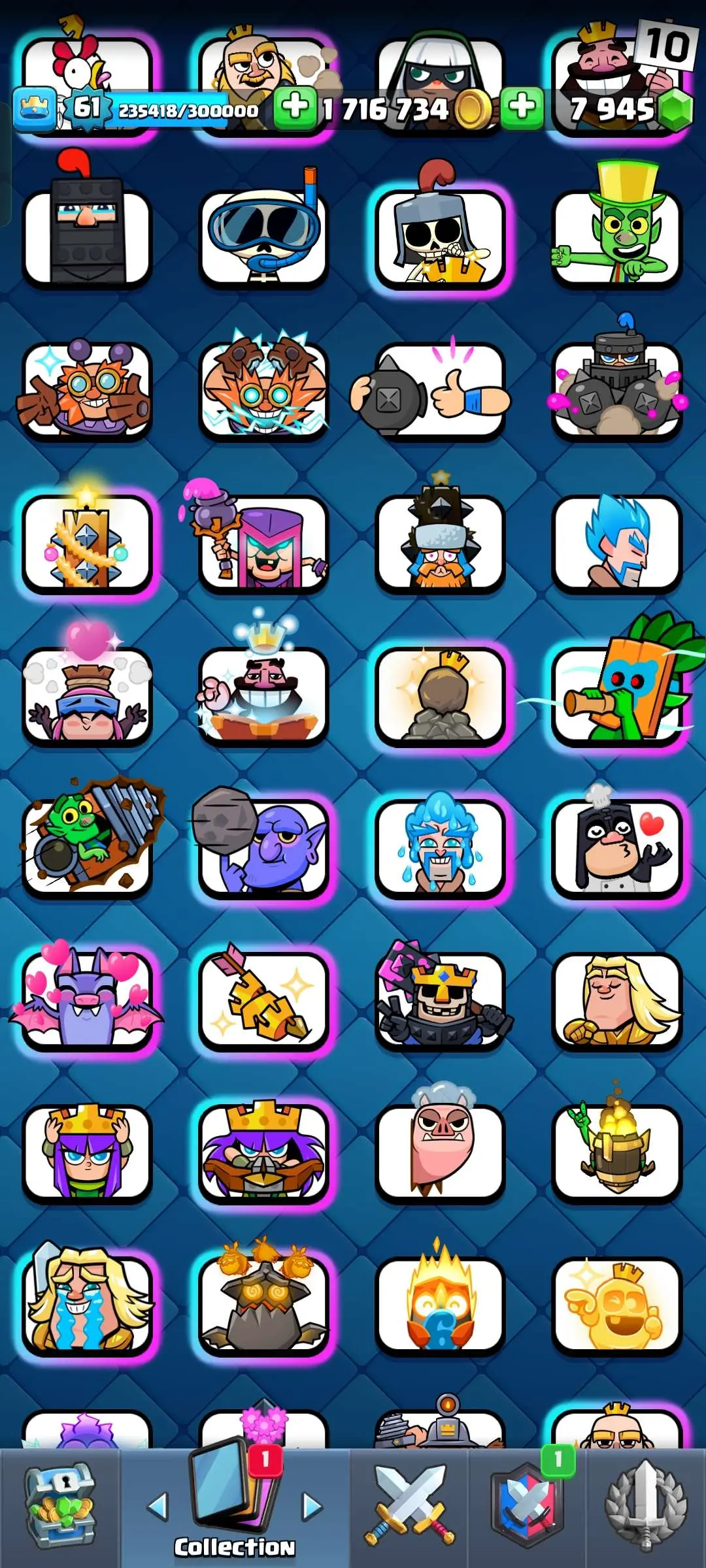This screenshot has height=1568, width=706.
Task: Tap the right arrow next to Collection
Action: pyautogui.click(x=312, y=1507)
